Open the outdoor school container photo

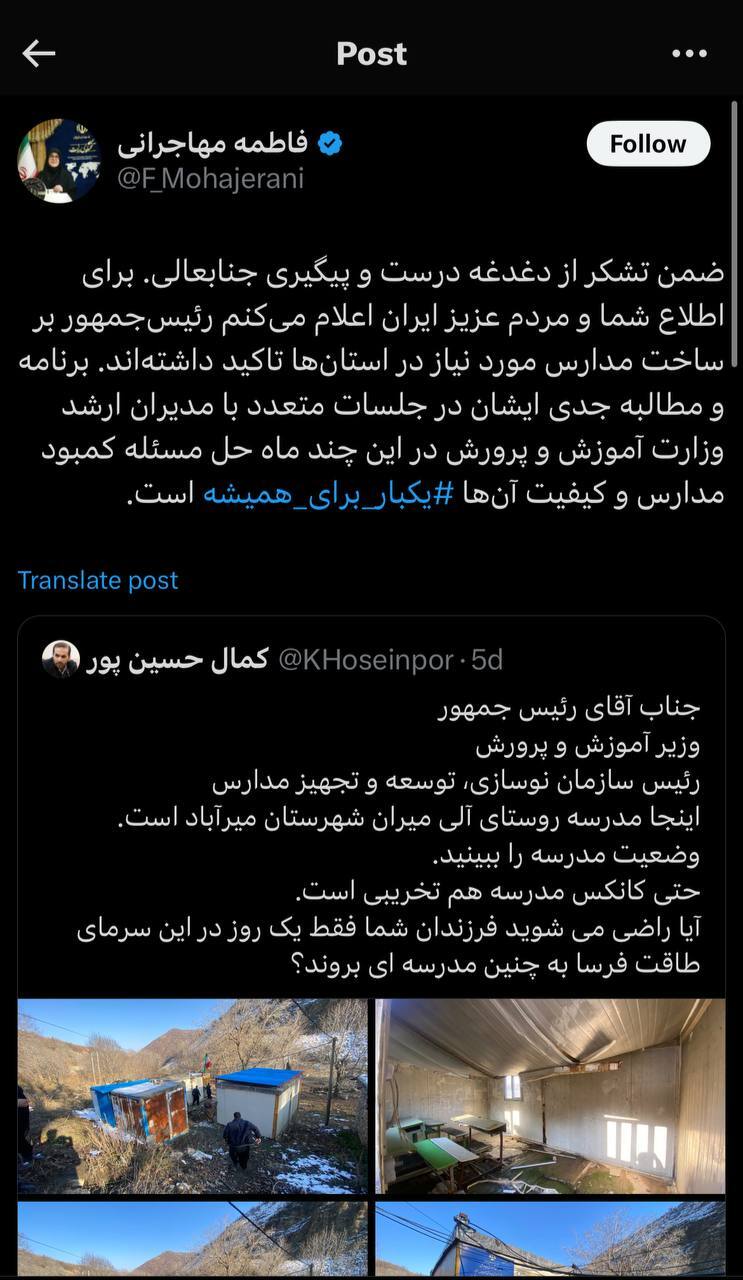click(x=193, y=1095)
